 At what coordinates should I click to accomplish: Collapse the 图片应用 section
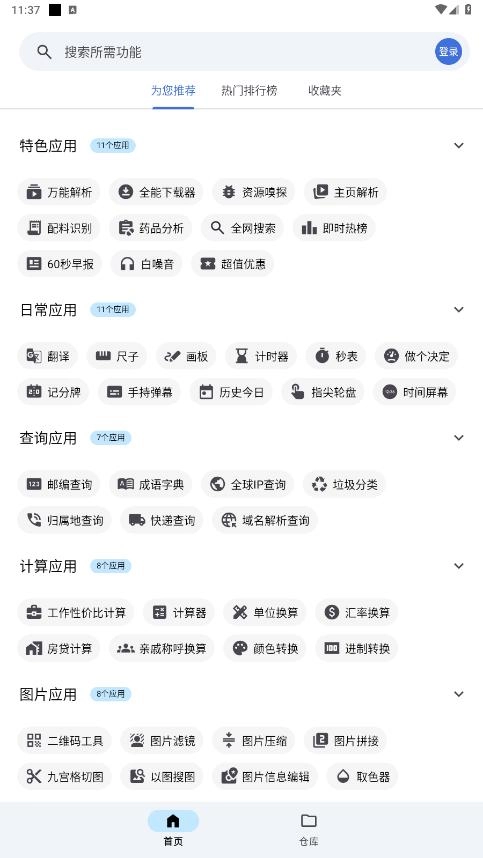(x=458, y=694)
